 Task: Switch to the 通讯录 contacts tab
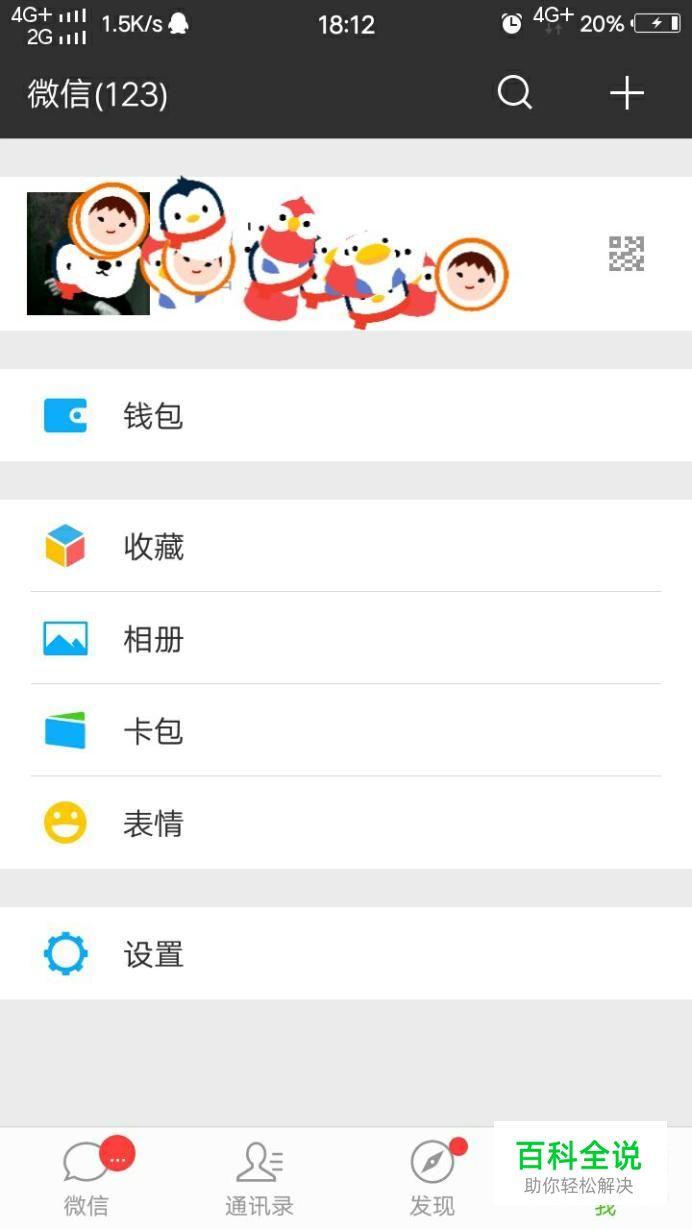click(x=259, y=1178)
